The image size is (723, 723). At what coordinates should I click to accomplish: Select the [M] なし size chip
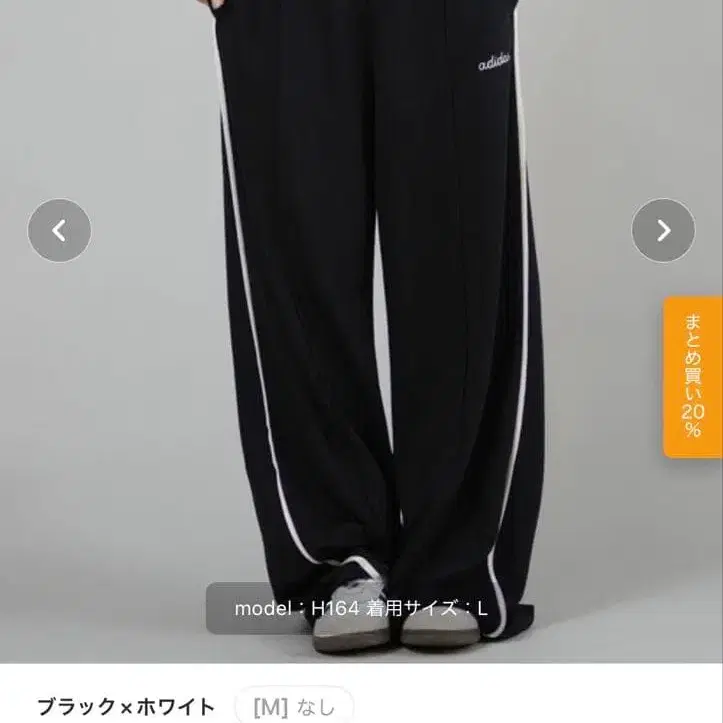(294, 706)
